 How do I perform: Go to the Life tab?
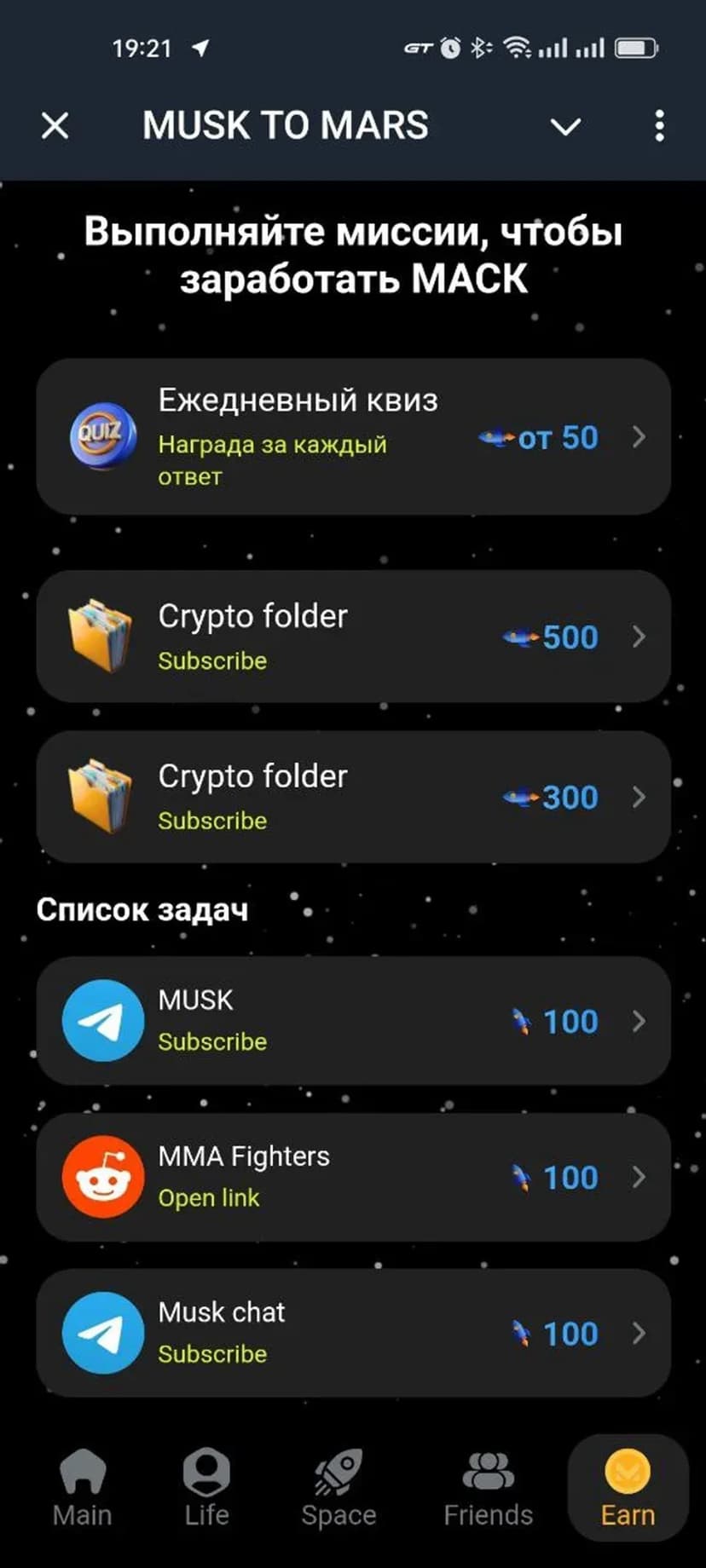tap(206, 1488)
